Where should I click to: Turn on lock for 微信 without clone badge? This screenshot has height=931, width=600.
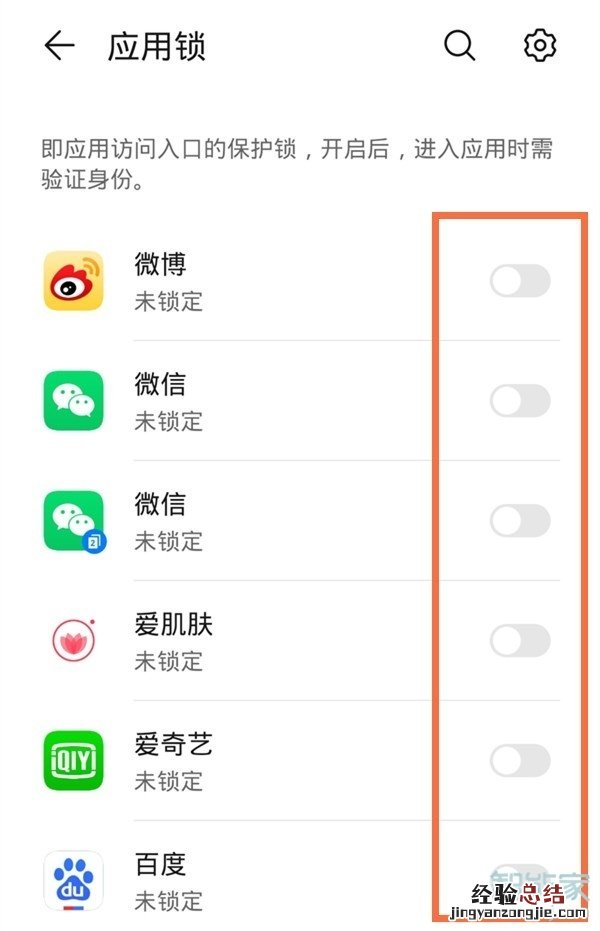click(520, 401)
